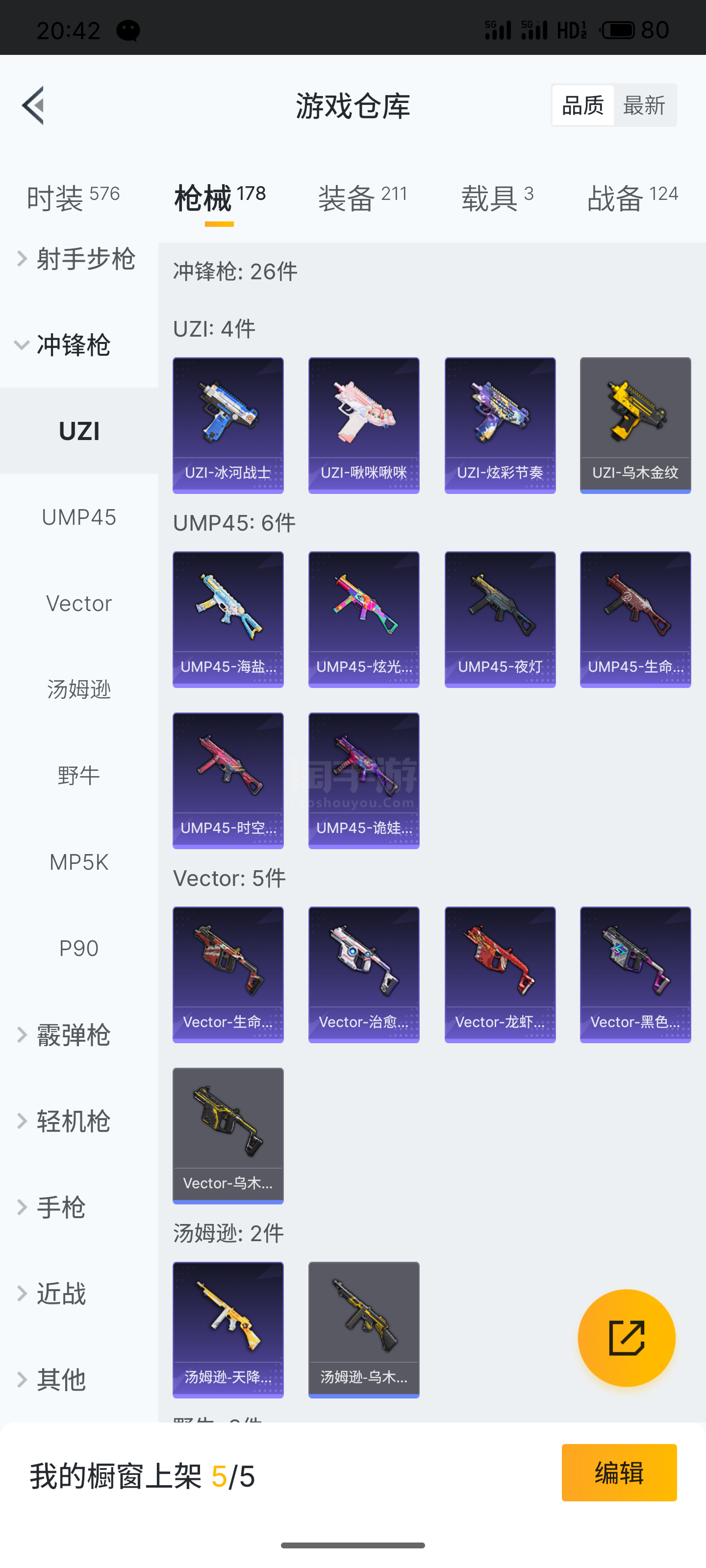The height and width of the screenshot is (1568, 706).
Task: View the UMP45-夜灯 skin
Action: pos(500,619)
